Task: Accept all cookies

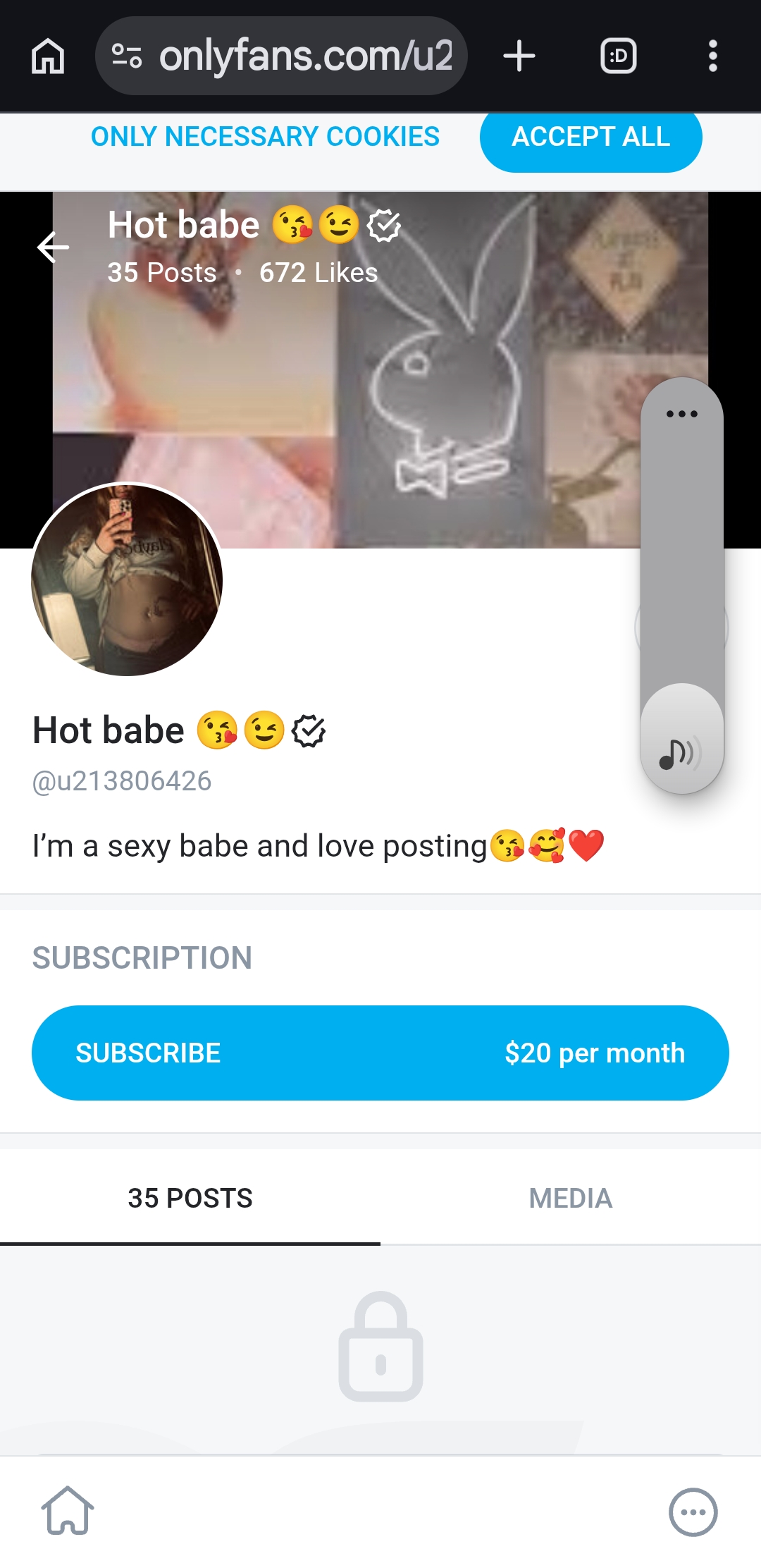Action: 590,137
